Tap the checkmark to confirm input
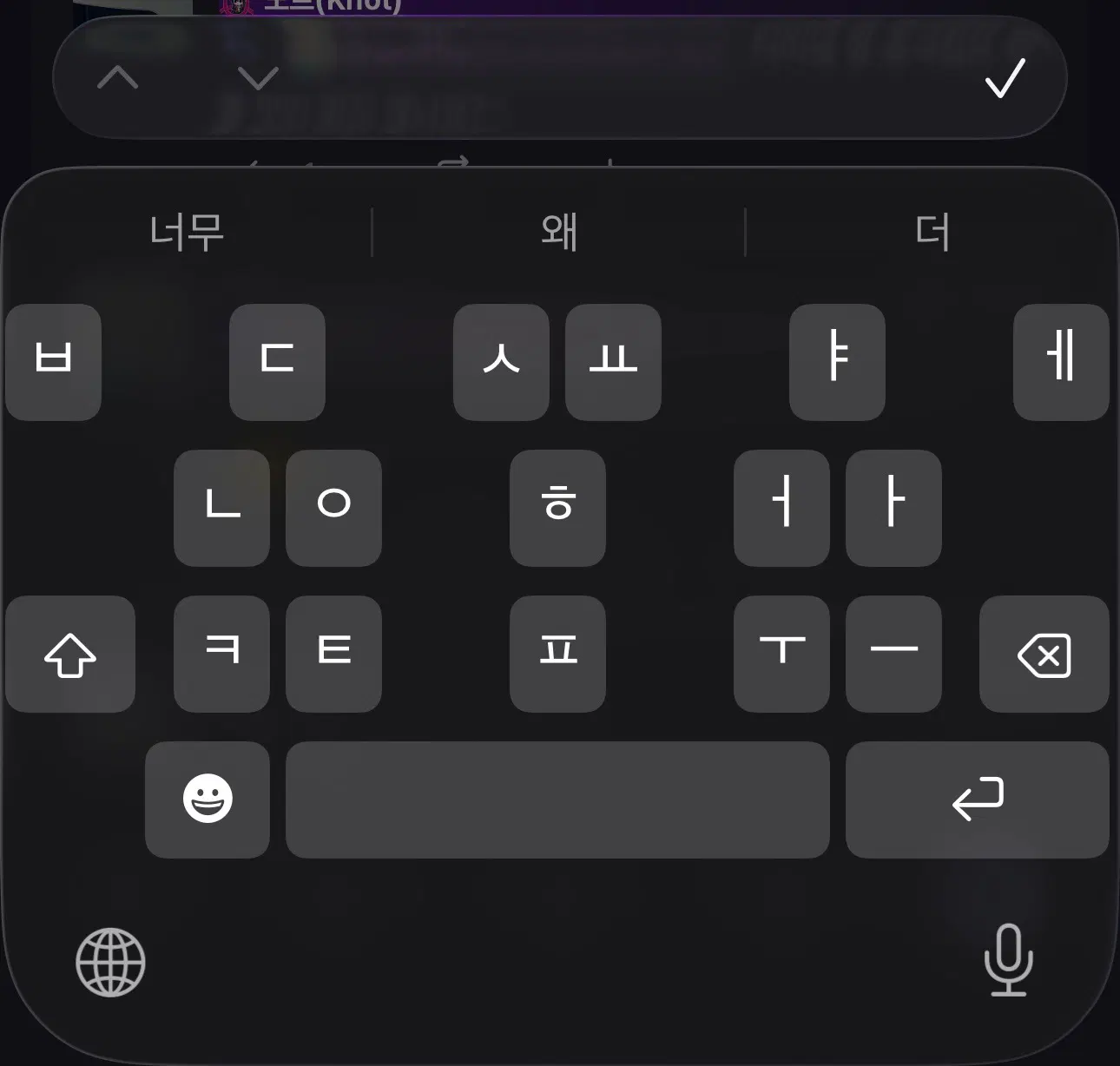 [x=1005, y=78]
